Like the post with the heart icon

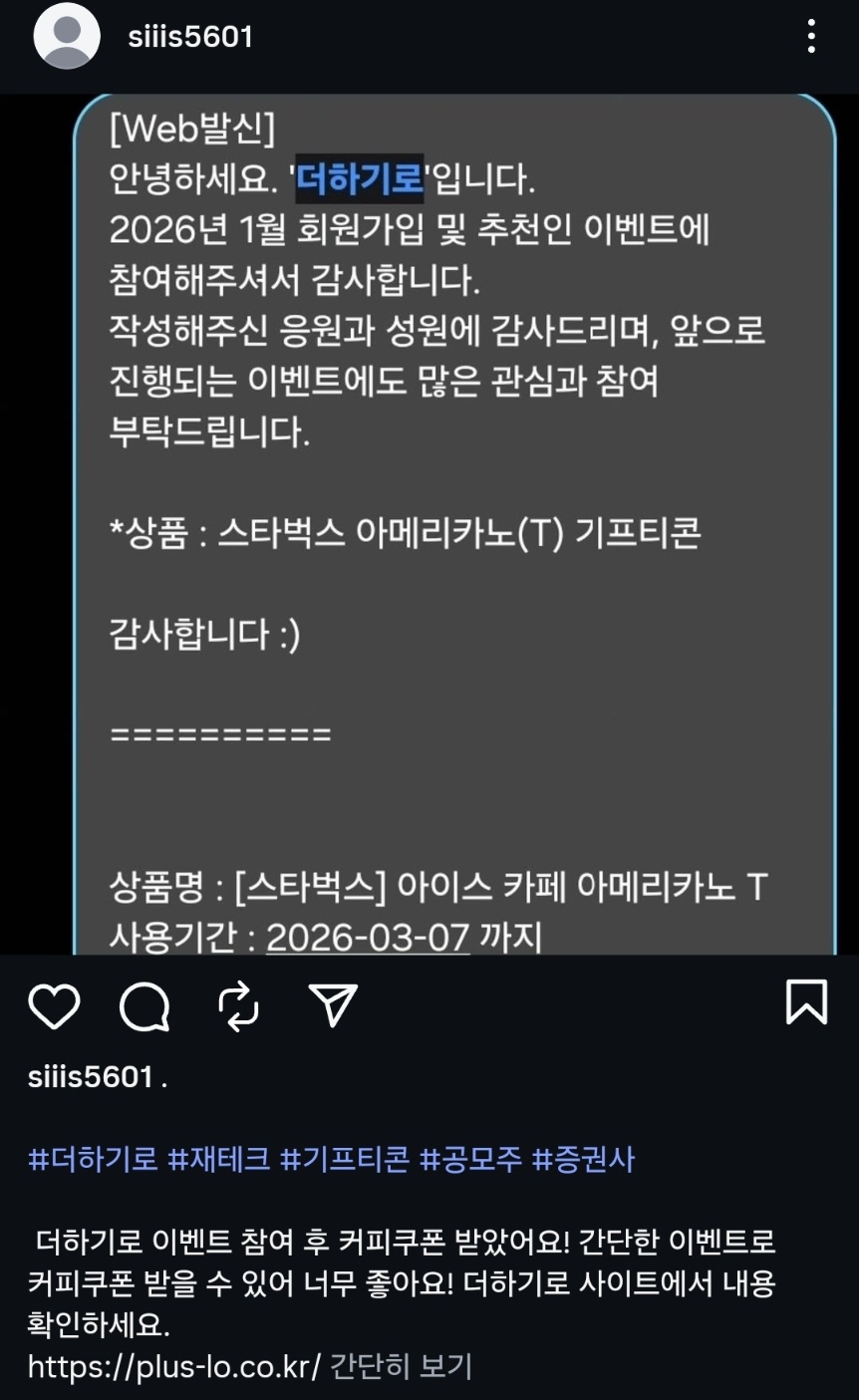(x=56, y=1006)
